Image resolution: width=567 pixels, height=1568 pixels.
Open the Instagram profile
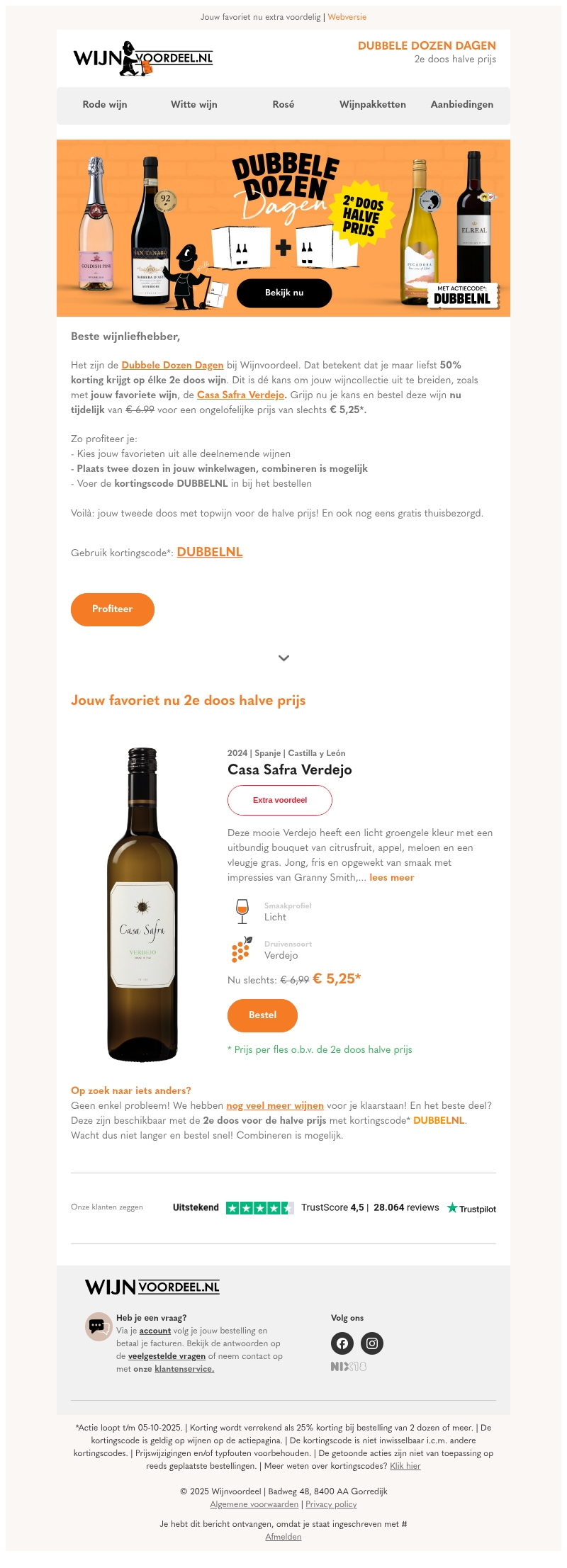click(372, 1343)
